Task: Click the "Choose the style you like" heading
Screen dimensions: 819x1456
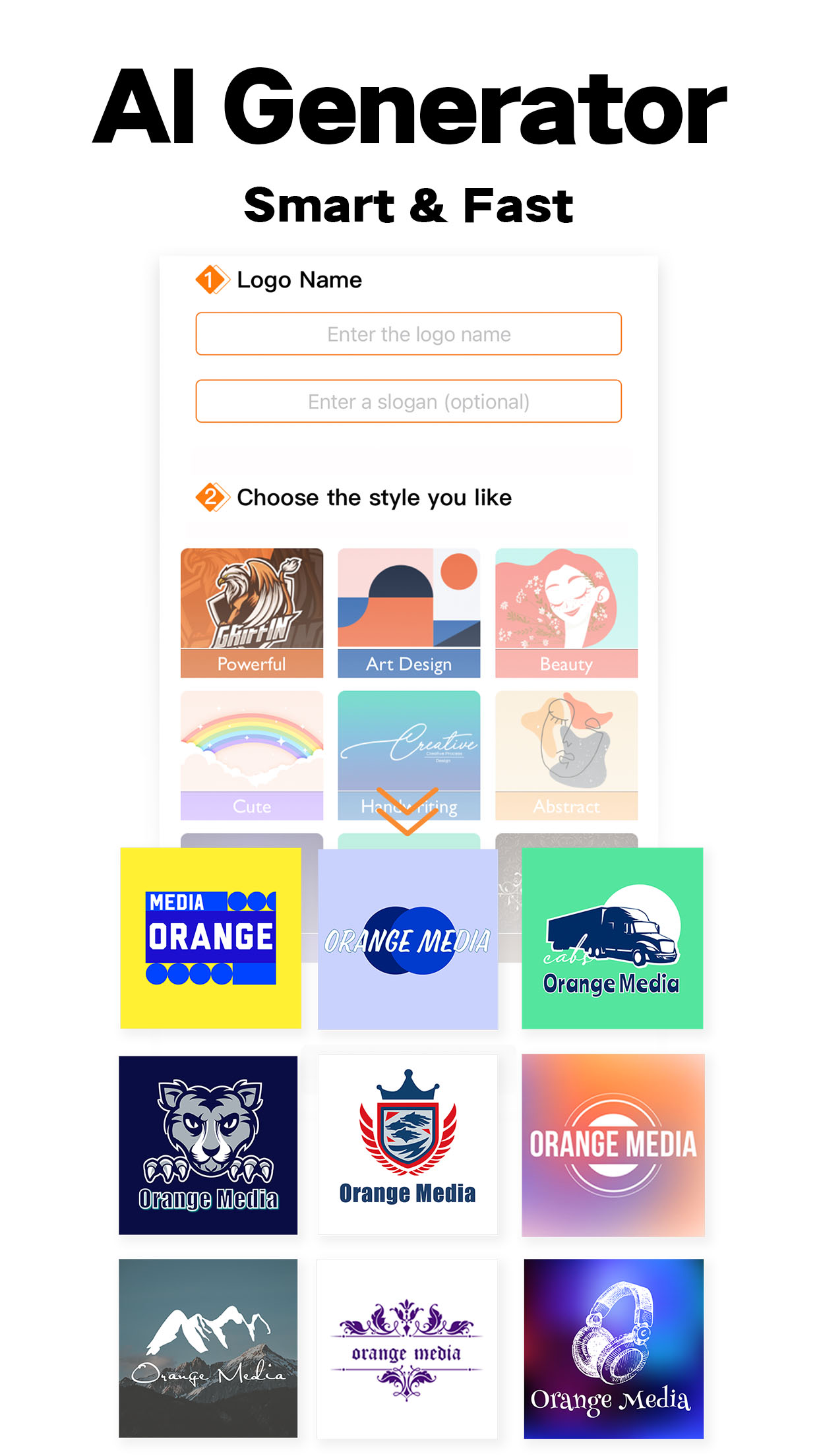Action: (373, 498)
